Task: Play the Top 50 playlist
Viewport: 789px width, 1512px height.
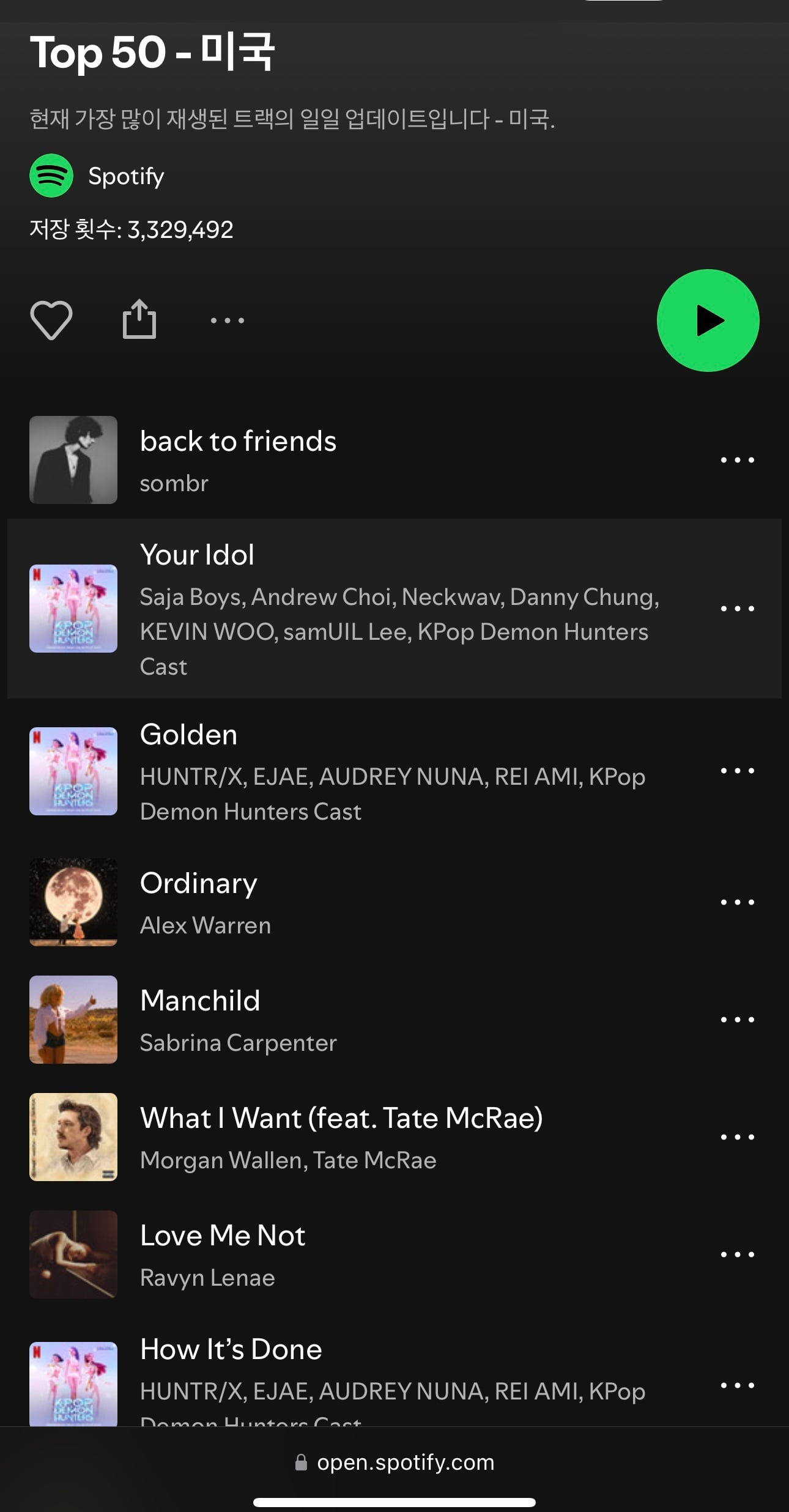Action: point(708,320)
